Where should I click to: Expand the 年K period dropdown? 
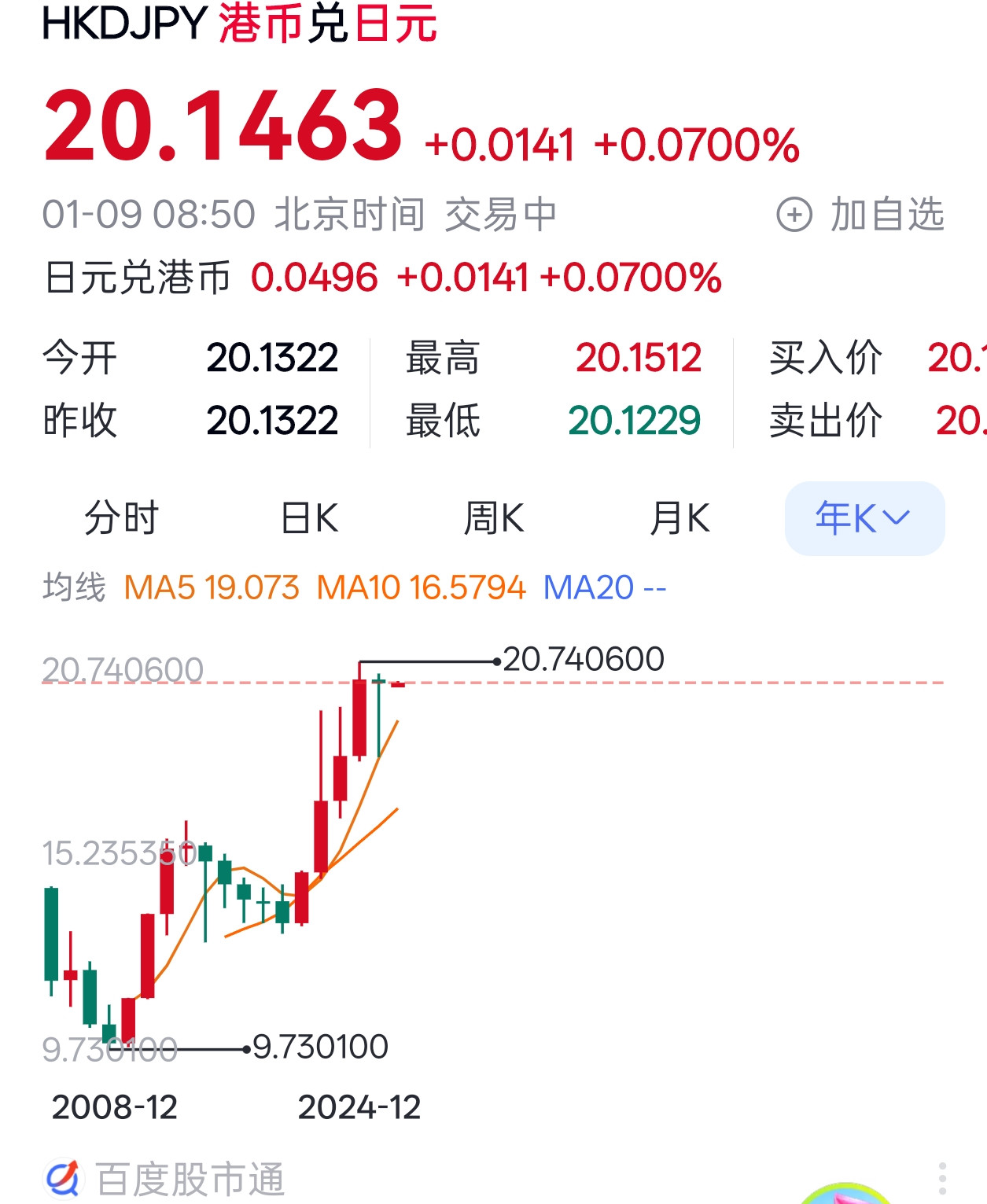click(864, 518)
